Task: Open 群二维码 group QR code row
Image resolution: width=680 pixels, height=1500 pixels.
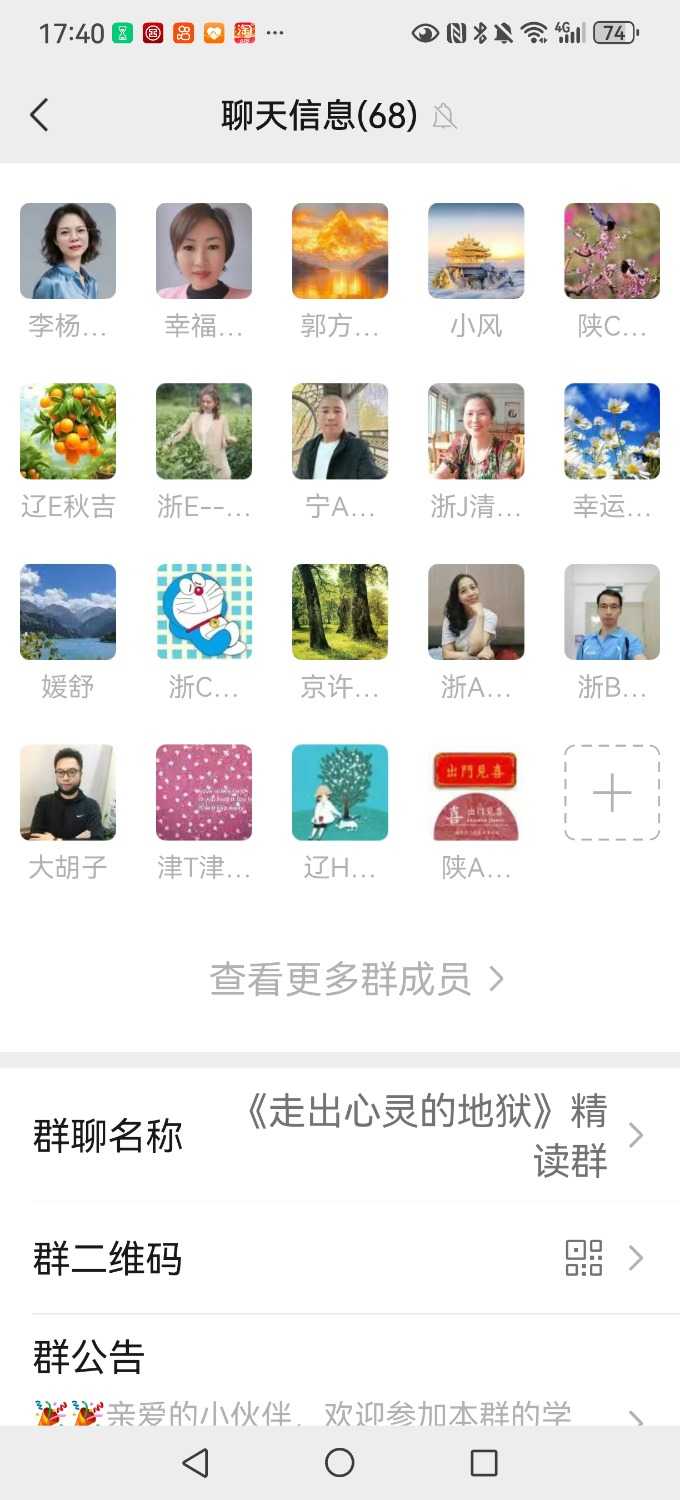Action: coord(340,1258)
